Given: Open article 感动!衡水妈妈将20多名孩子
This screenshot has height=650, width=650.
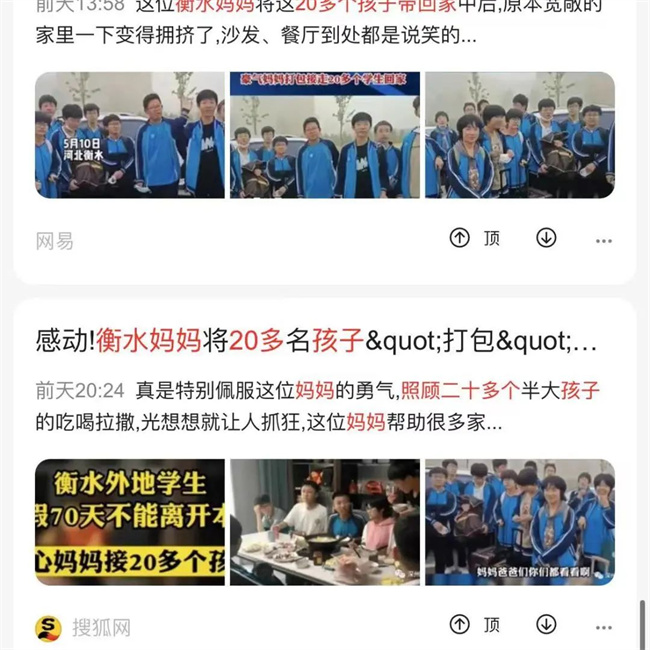Looking at the screenshot, I should click(315, 341).
